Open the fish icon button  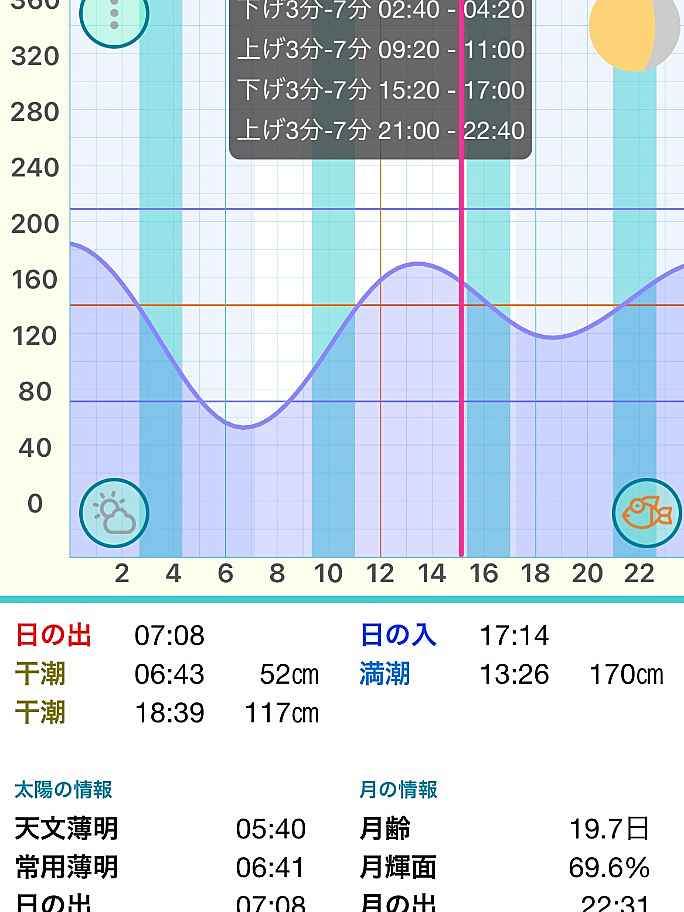click(x=646, y=513)
